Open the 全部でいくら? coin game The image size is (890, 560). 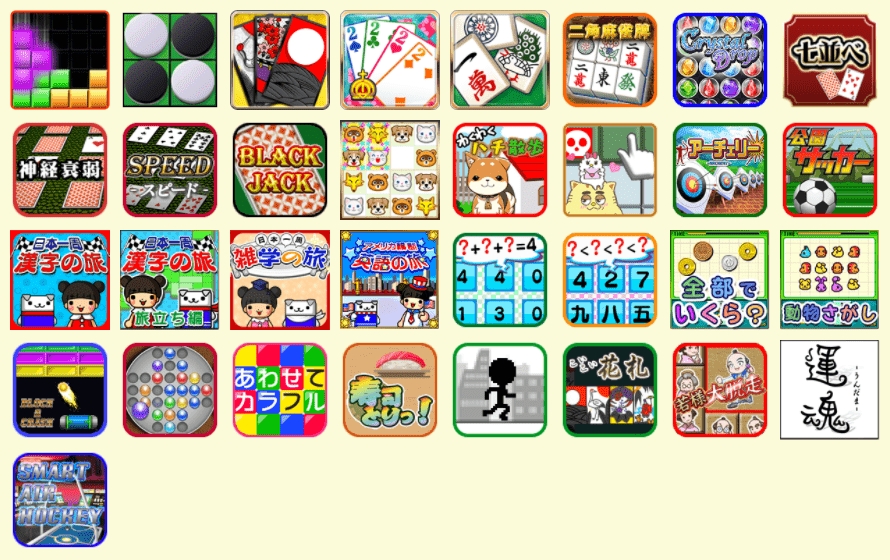point(720,280)
